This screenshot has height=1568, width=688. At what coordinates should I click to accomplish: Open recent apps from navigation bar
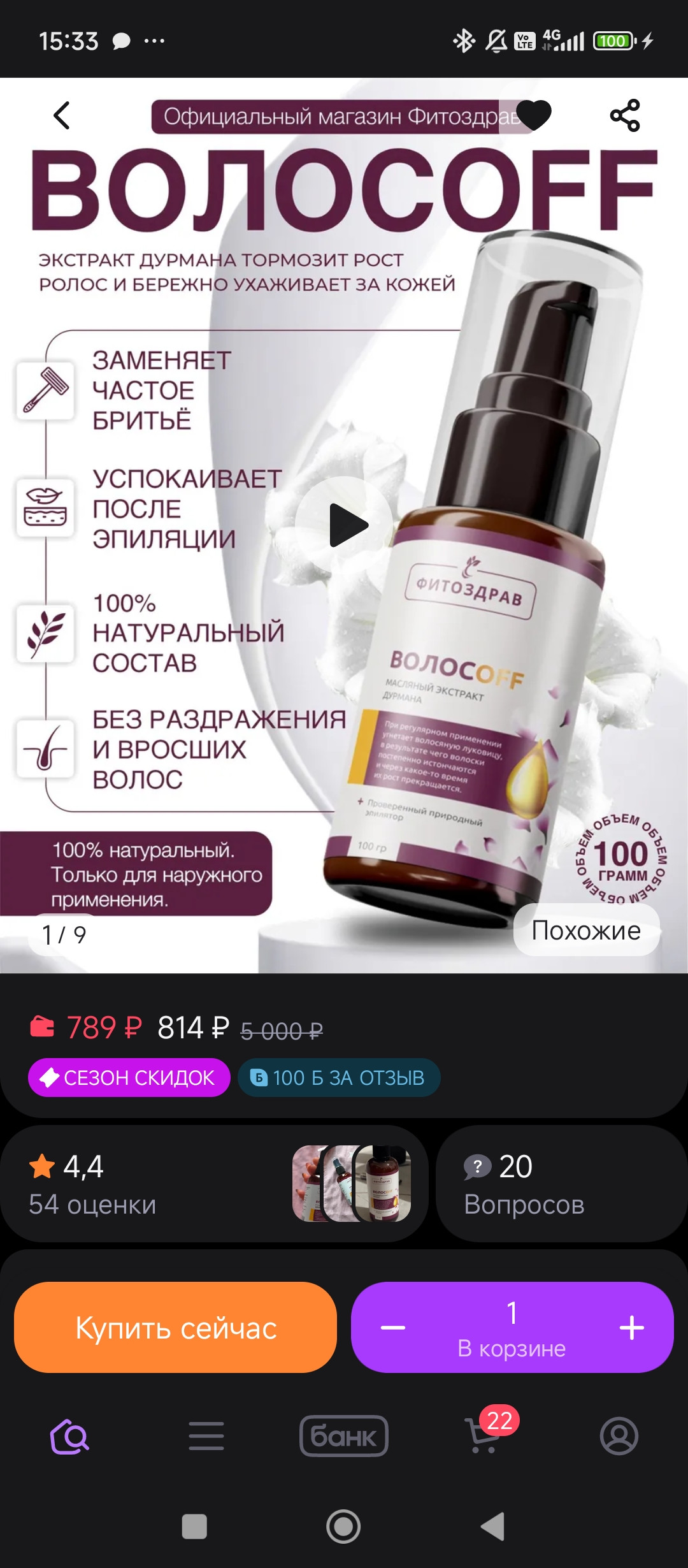[194, 1527]
